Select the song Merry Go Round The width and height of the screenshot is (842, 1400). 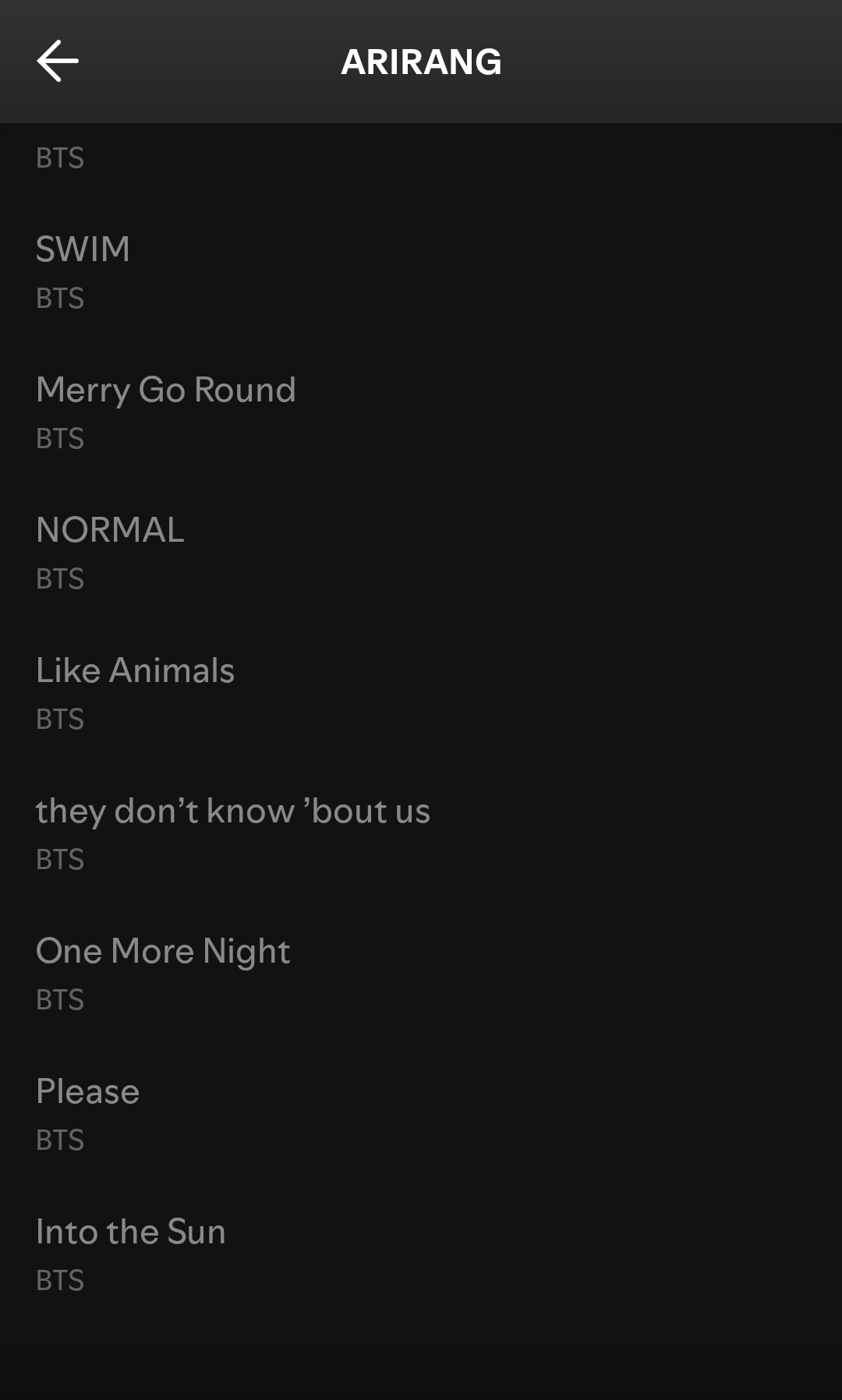tap(166, 391)
